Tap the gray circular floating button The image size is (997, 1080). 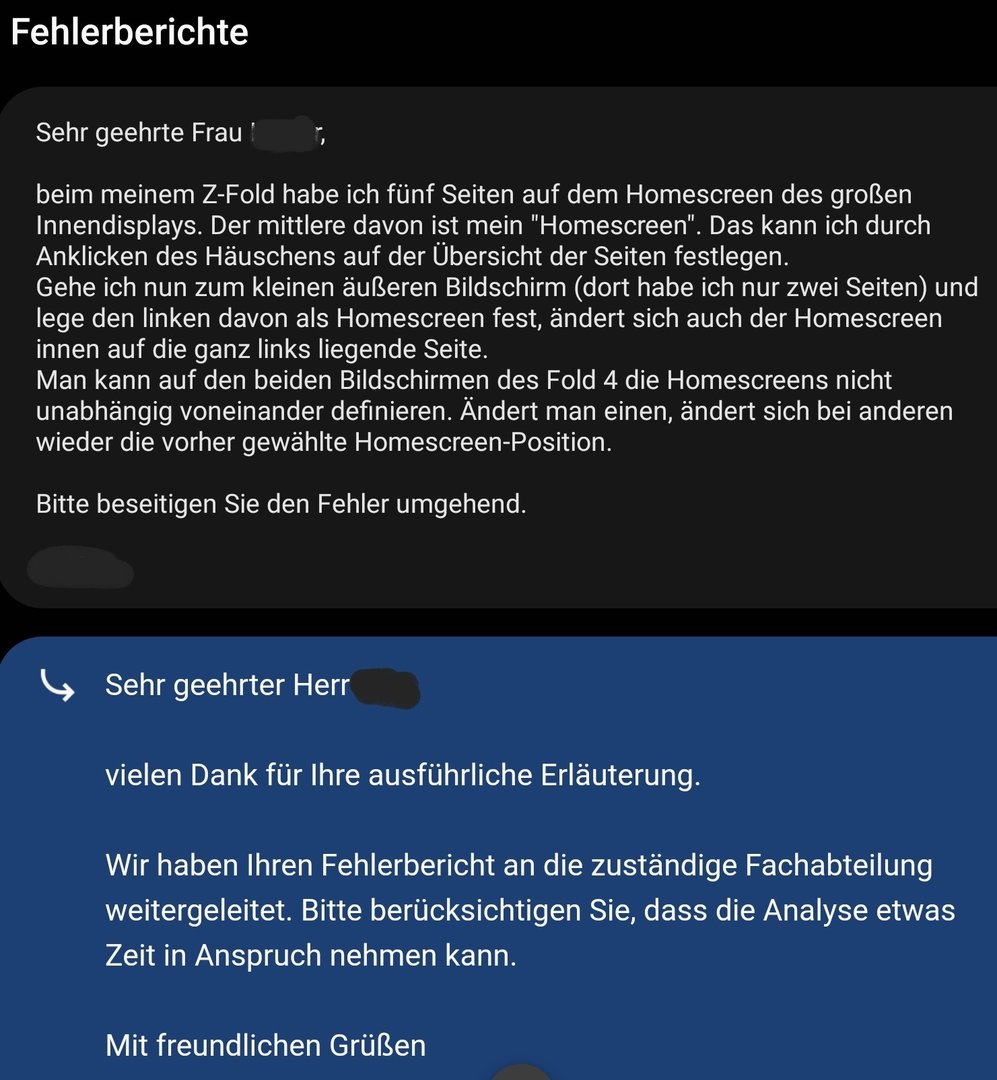(x=522, y=1073)
